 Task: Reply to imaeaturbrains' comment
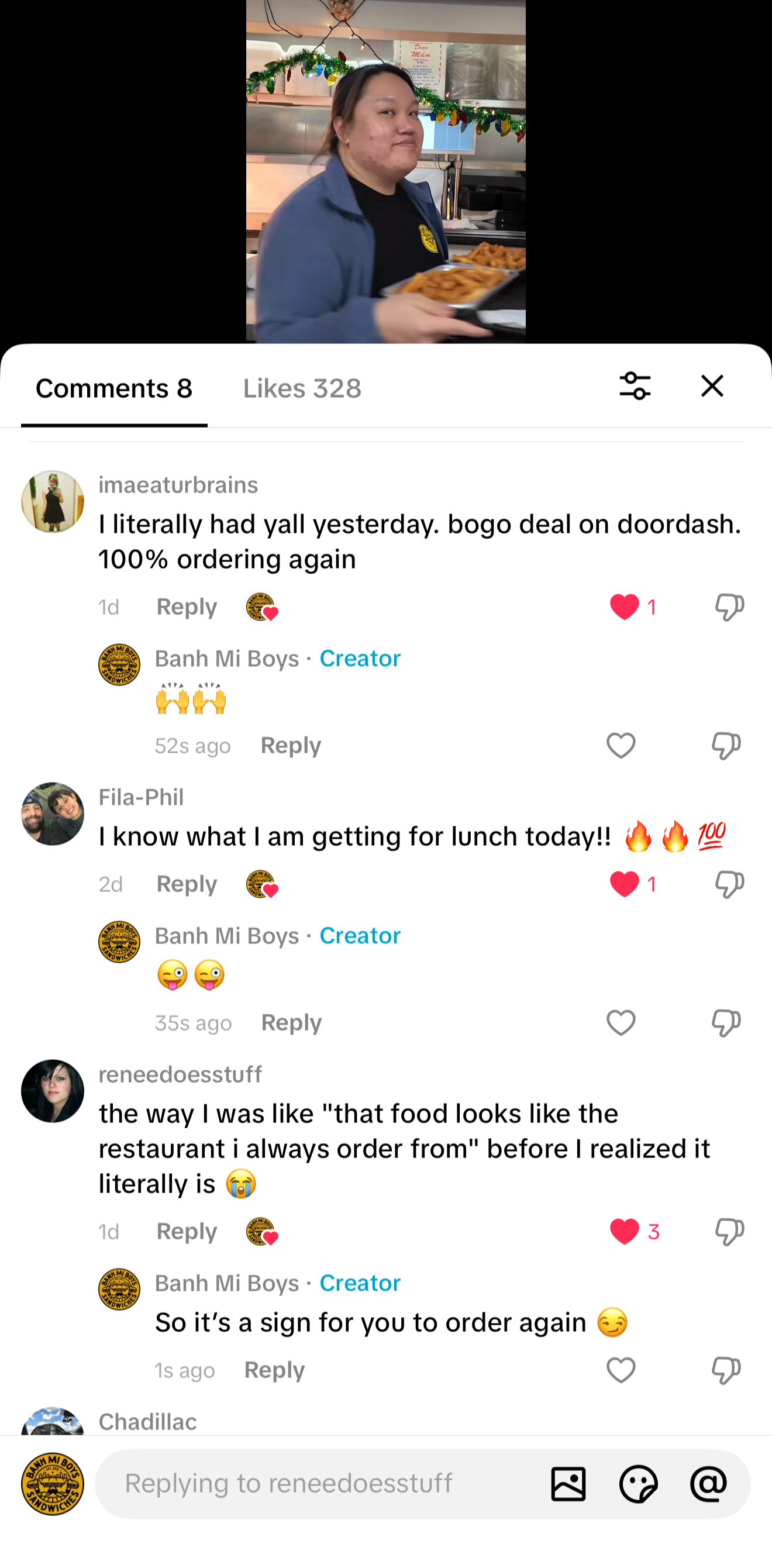187,607
